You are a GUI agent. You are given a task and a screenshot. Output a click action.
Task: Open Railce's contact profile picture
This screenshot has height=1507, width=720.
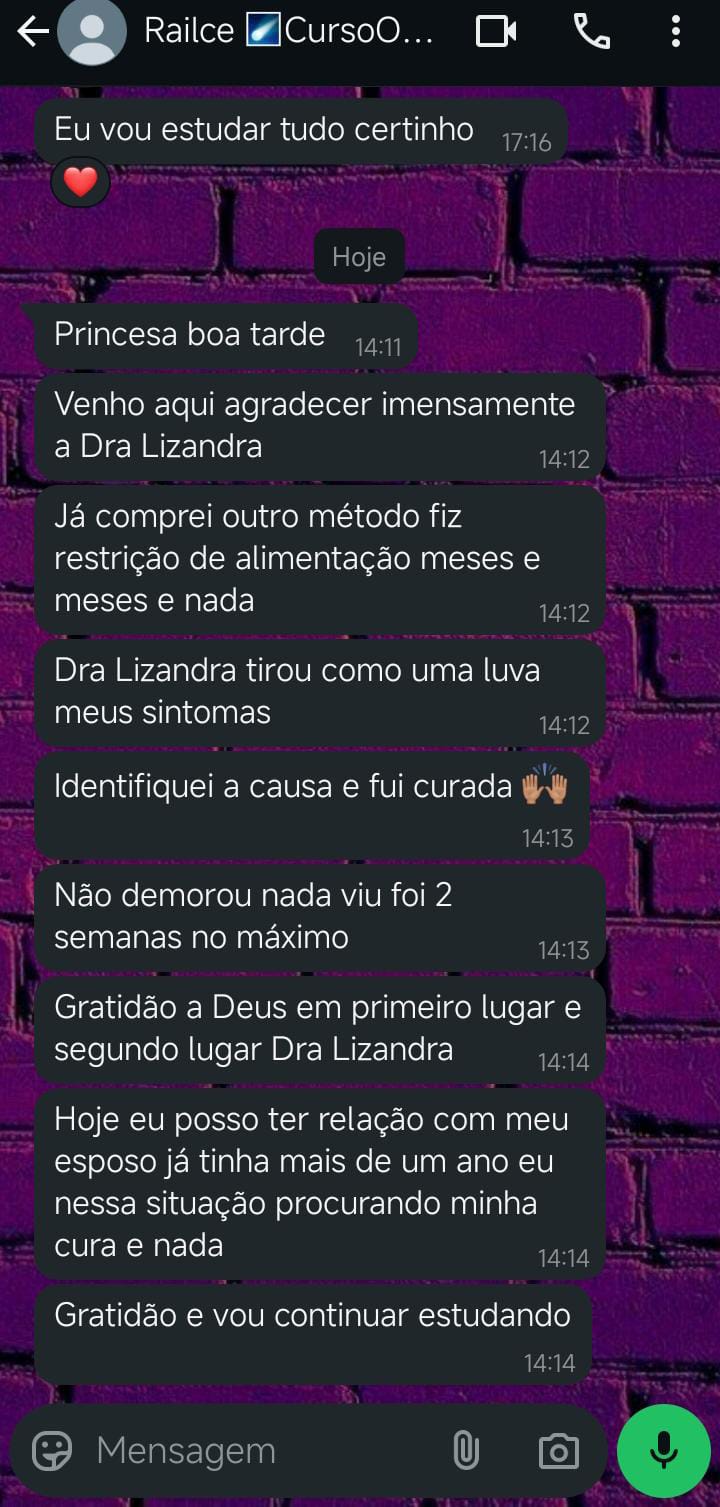(93, 33)
